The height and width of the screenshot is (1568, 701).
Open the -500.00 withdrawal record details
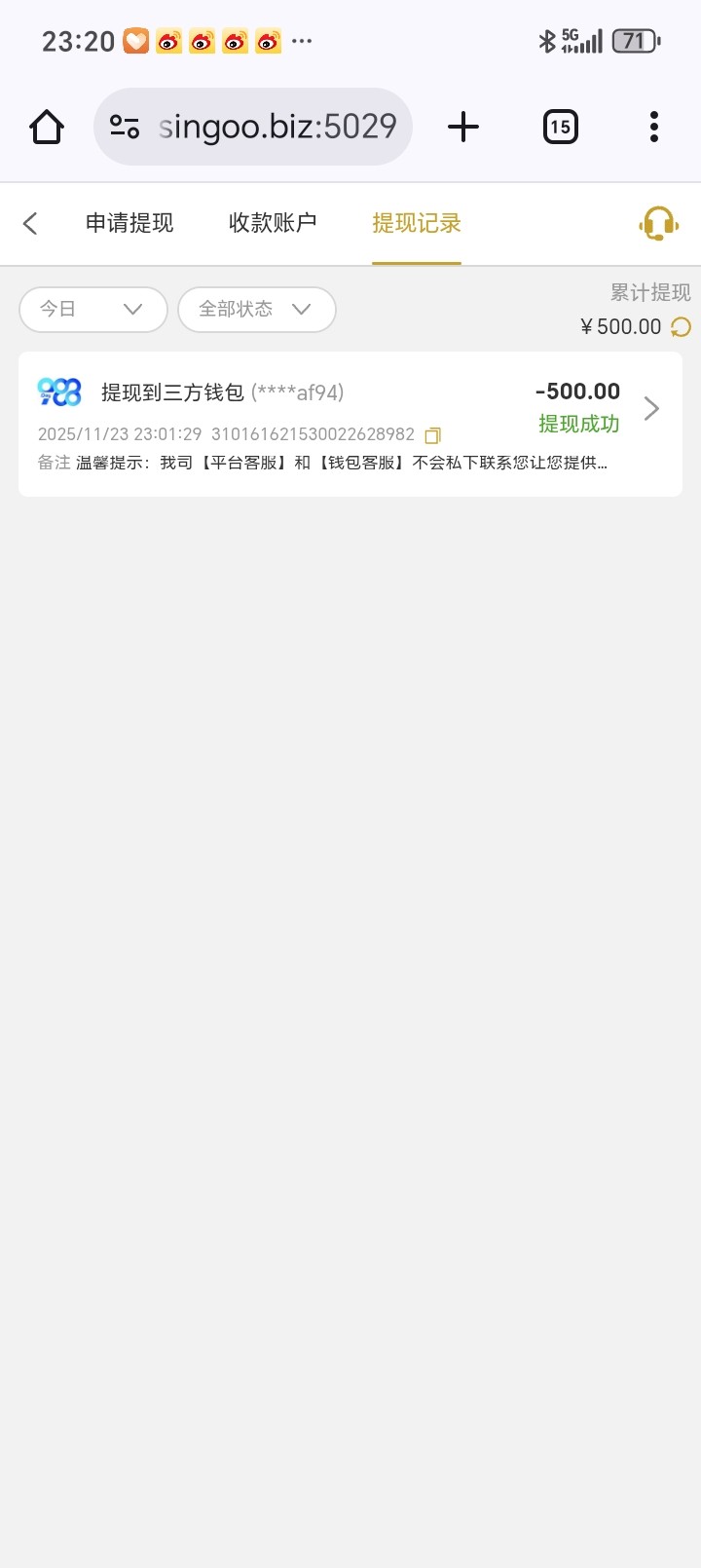click(x=651, y=409)
